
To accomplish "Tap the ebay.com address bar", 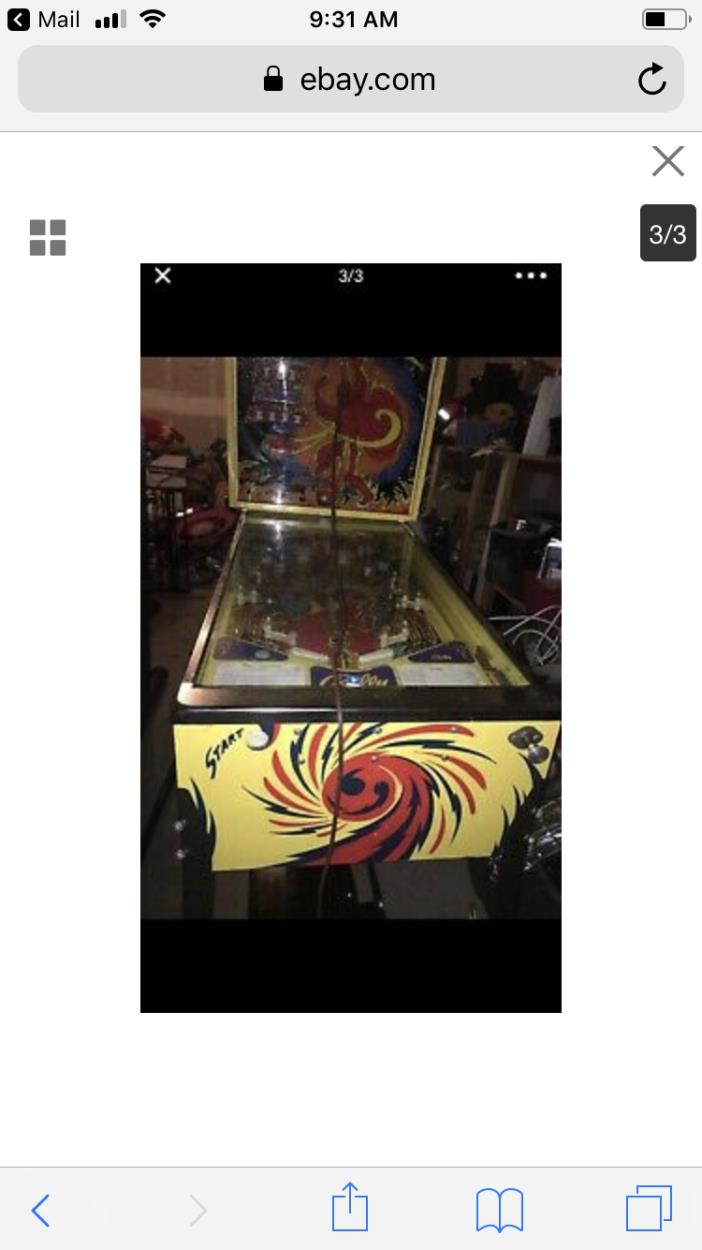I will click(350, 80).
